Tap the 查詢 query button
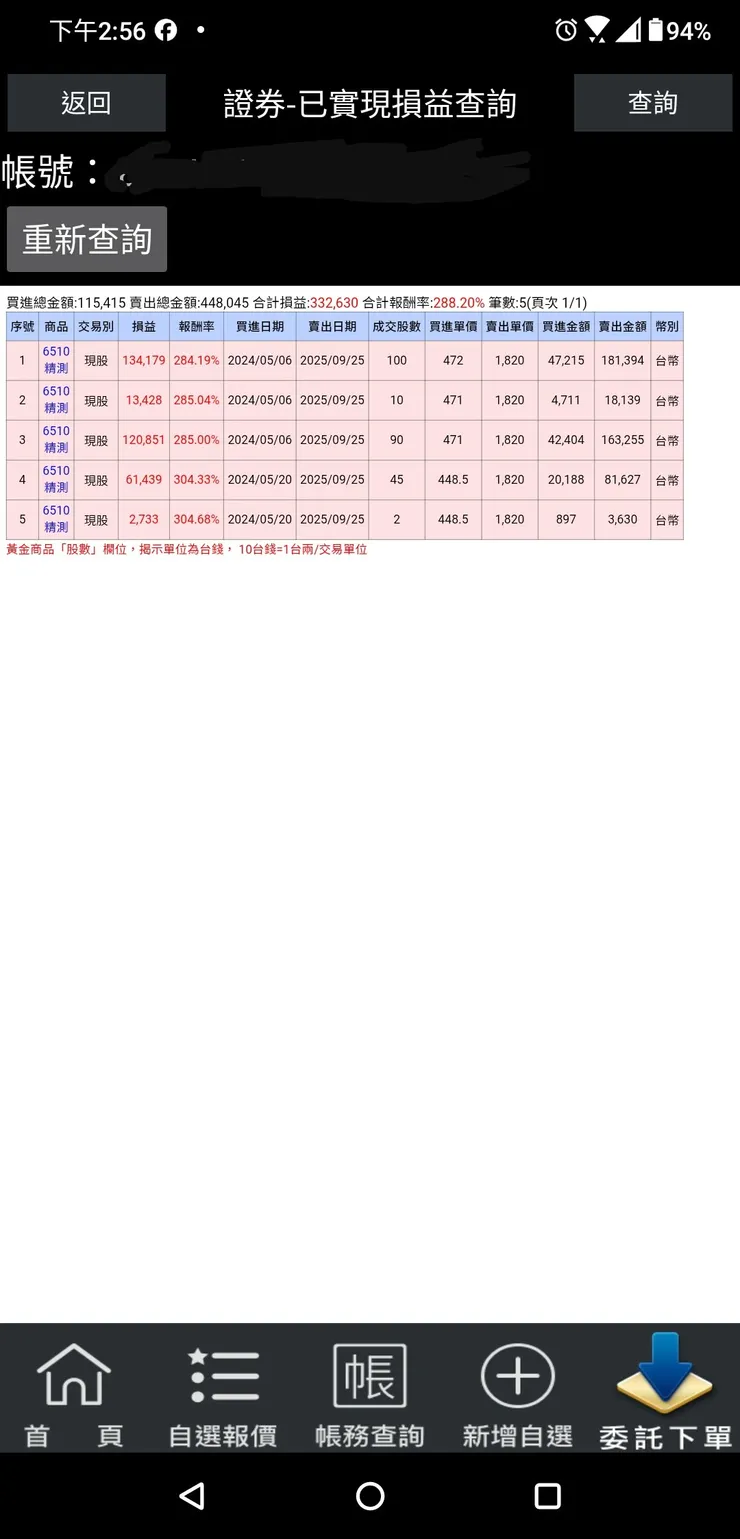Viewport: 740px width, 1539px height. (x=652, y=103)
